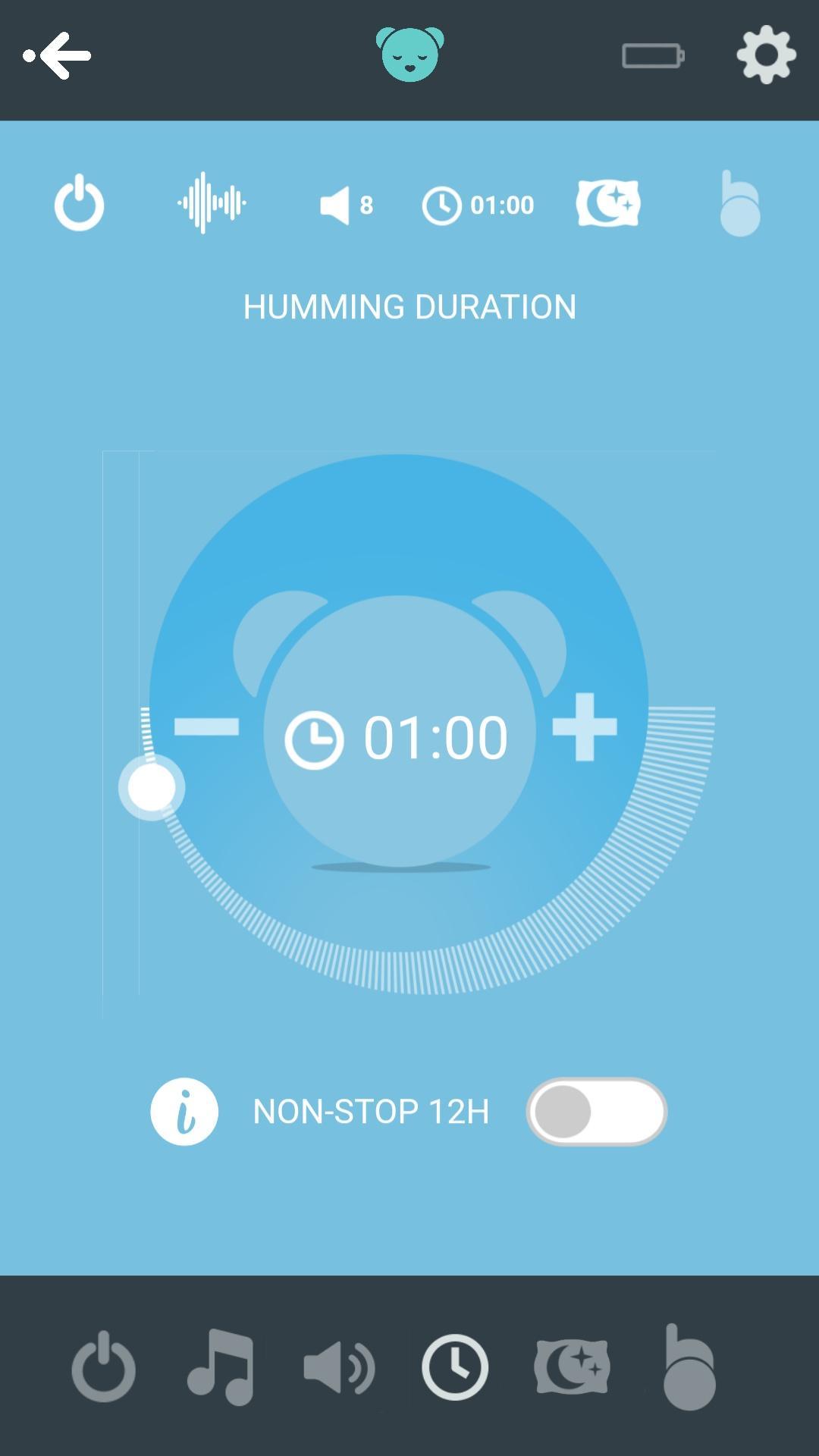Go back using the arrow icon
The height and width of the screenshot is (1456, 819).
click(57, 55)
